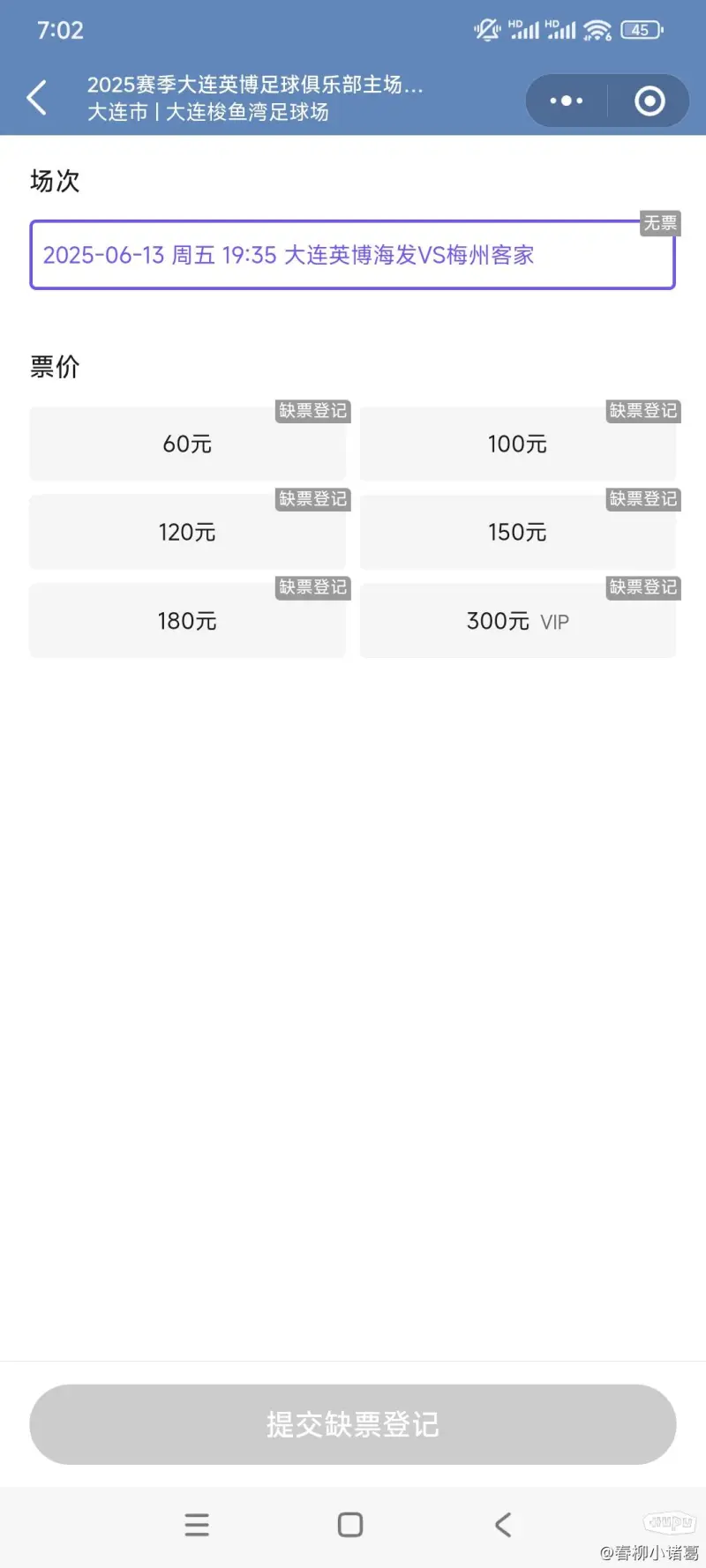Viewport: 706px width, 1568px height.
Task: Select the 180元 ticket tier
Action: [187, 621]
